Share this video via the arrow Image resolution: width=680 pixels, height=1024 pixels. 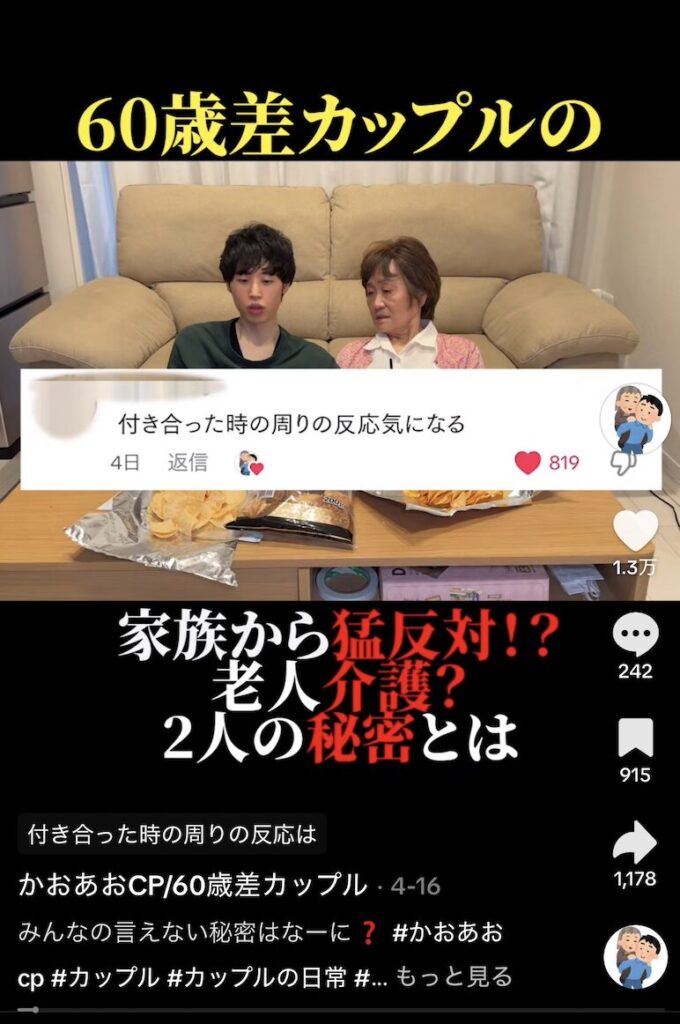(x=635, y=843)
